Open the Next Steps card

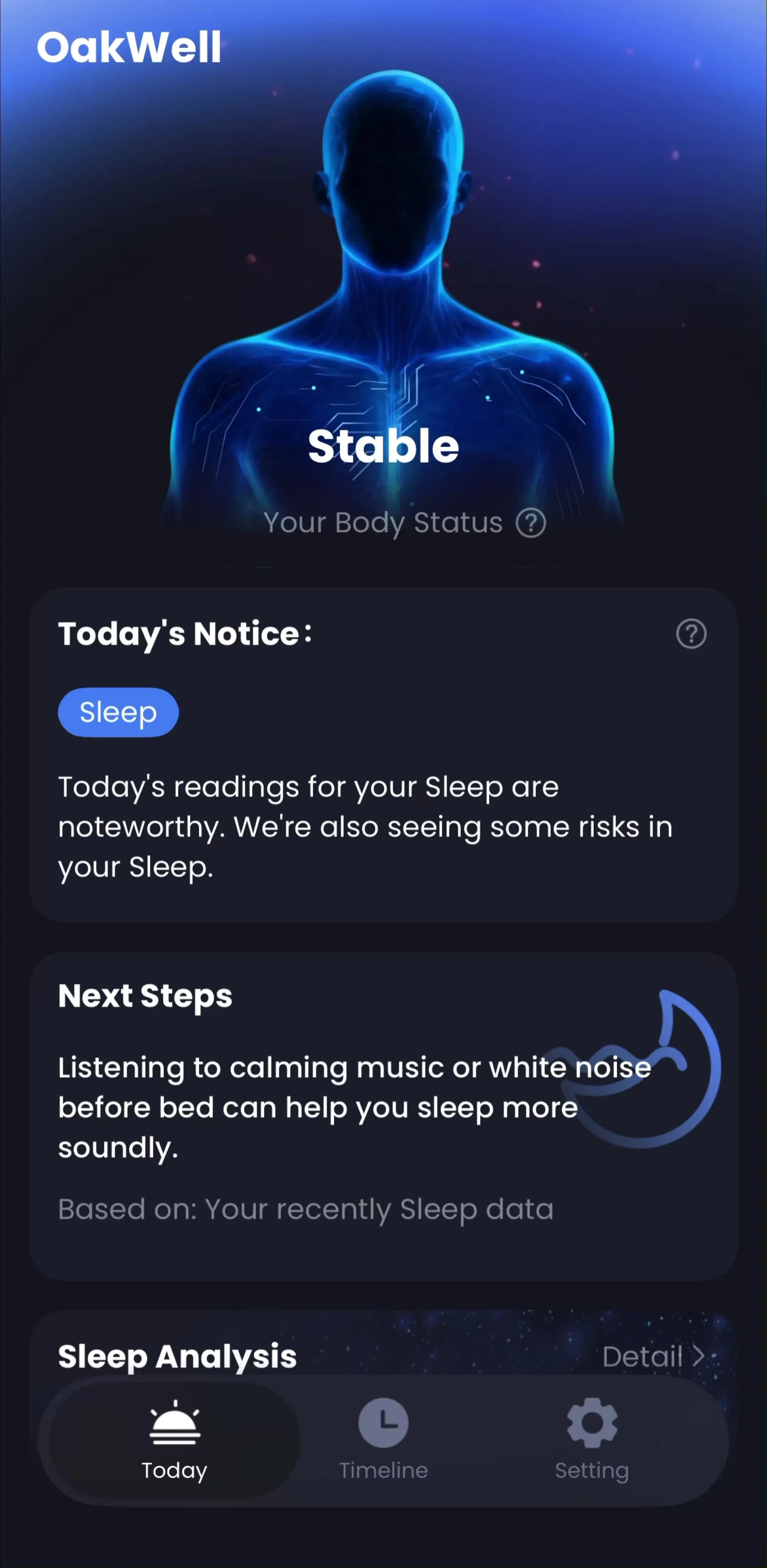coord(383,1116)
